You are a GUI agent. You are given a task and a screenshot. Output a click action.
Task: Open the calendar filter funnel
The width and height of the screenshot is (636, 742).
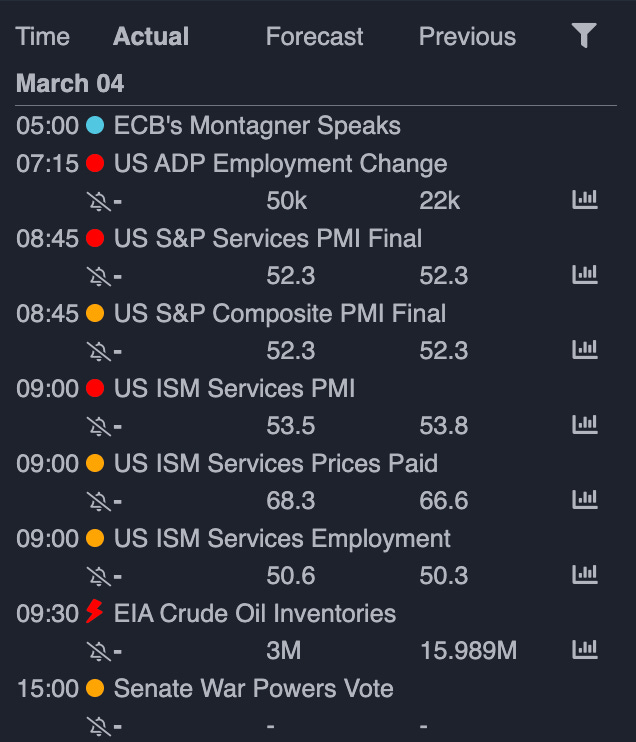click(x=584, y=36)
